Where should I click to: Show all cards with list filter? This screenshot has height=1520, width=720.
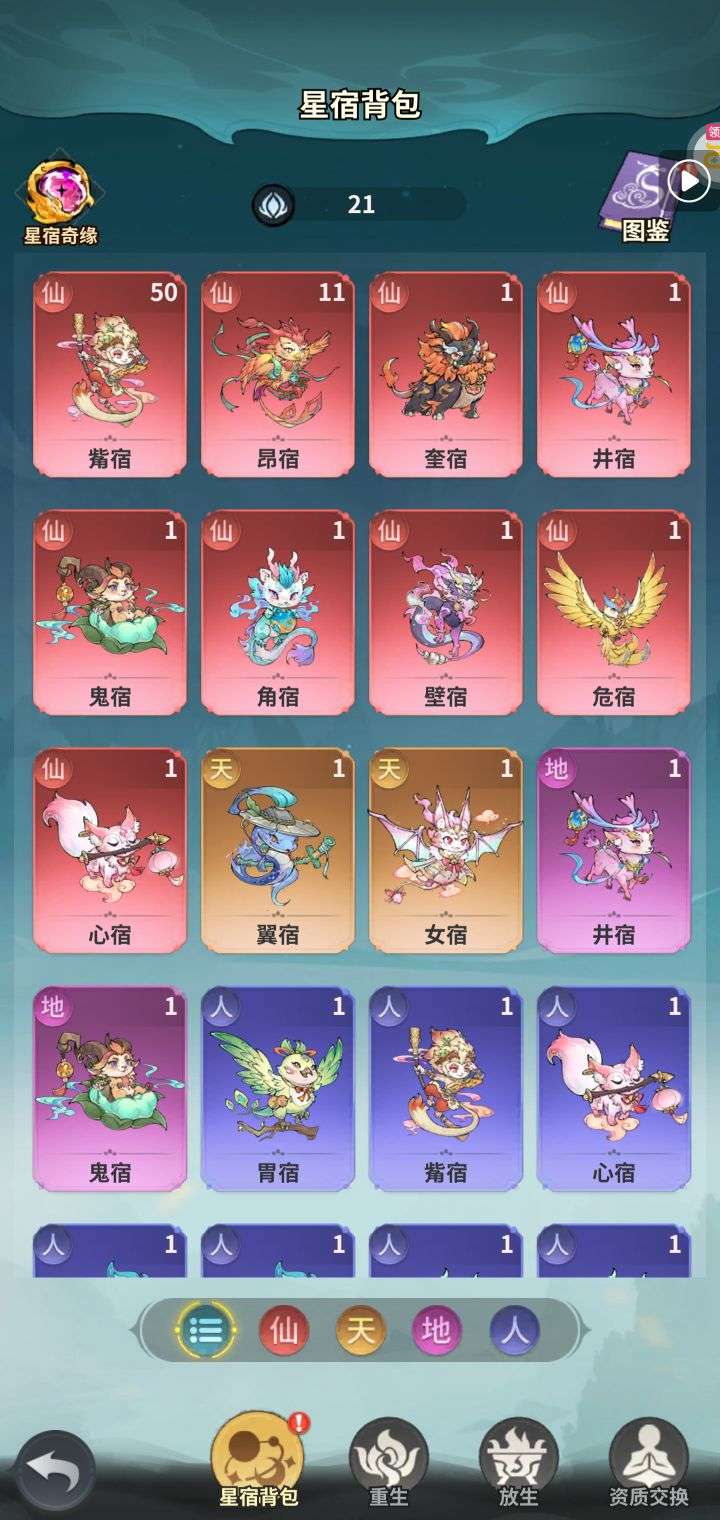[x=206, y=1330]
